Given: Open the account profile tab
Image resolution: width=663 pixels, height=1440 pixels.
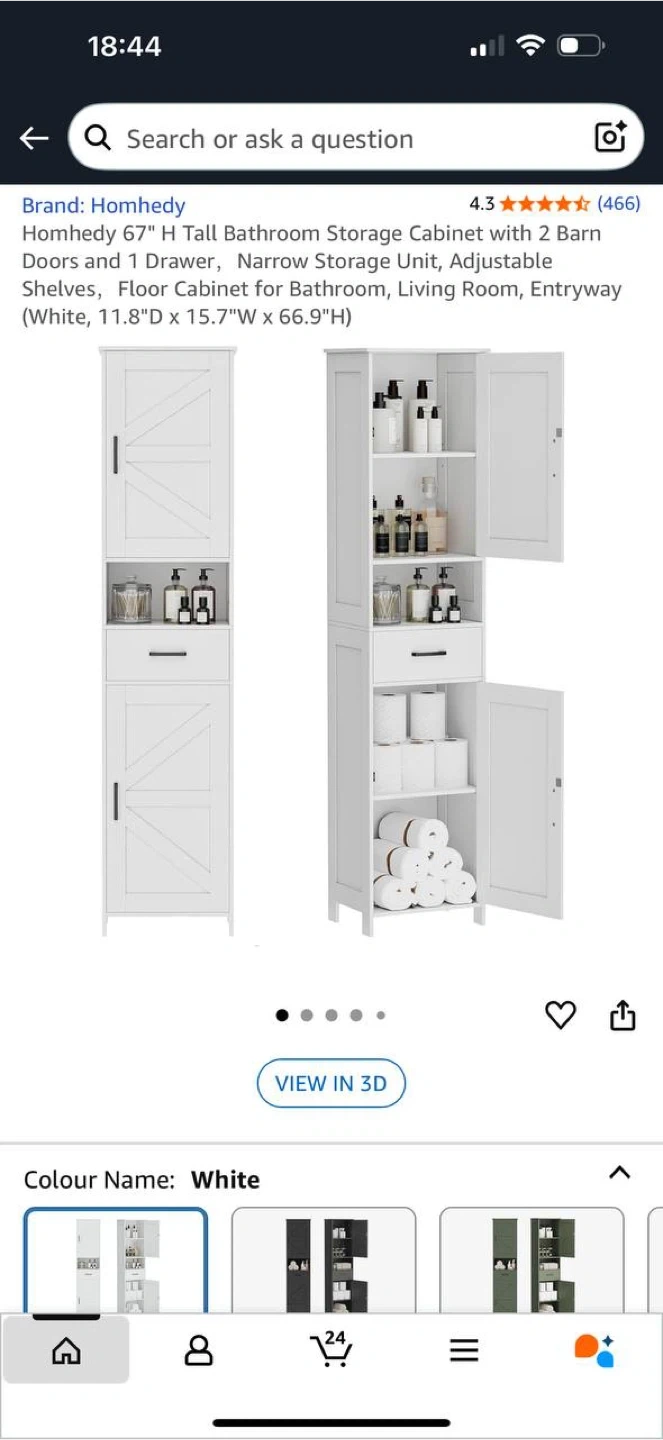Looking at the screenshot, I should [x=199, y=1351].
